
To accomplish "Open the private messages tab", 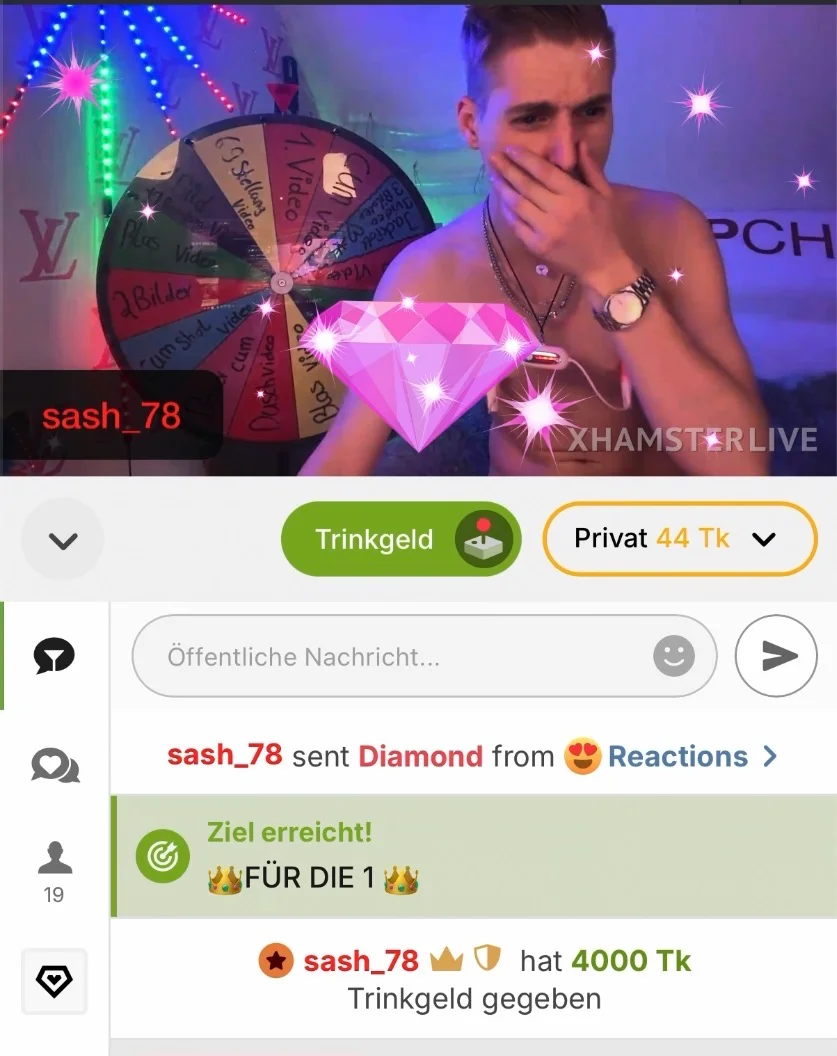I will point(54,767).
